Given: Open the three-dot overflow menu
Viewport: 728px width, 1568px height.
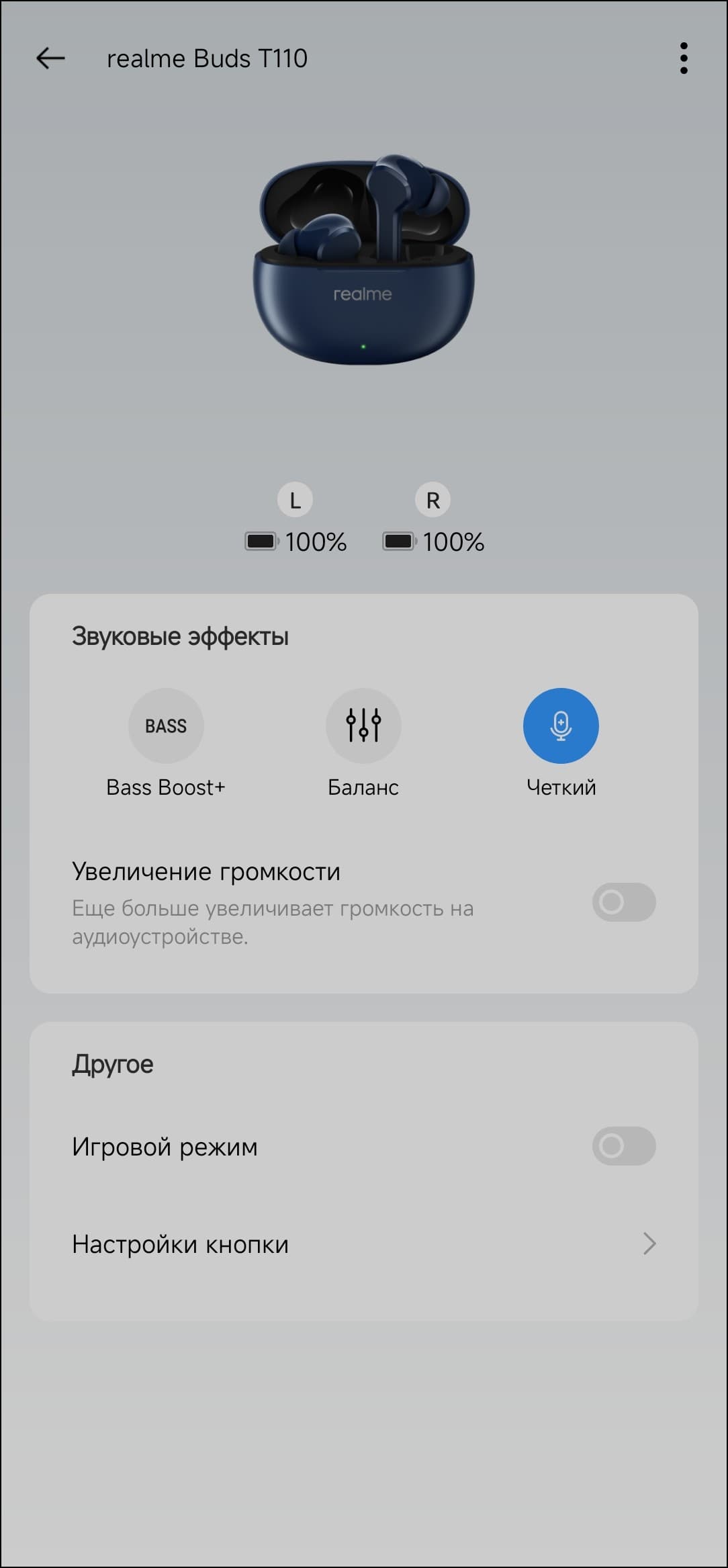Looking at the screenshot, I should coord(683,58).
